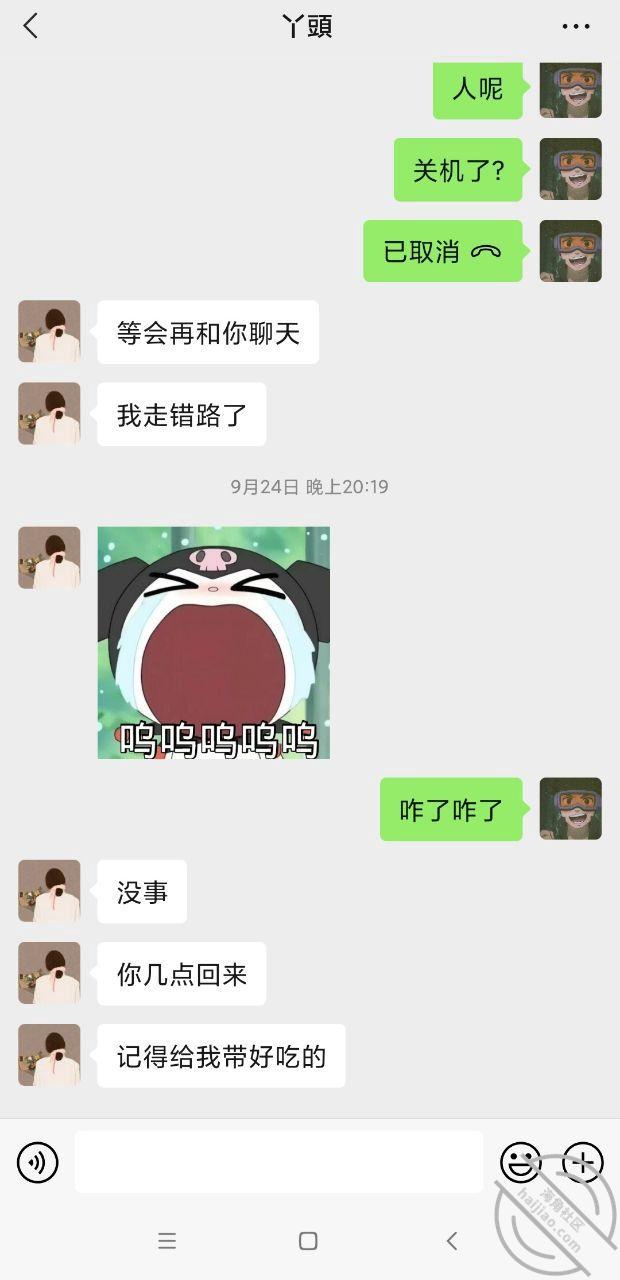The height and width of the screenshot is (1280, 620).
Task: Open the recent apps button
Action: click(x=167, y=1241)
